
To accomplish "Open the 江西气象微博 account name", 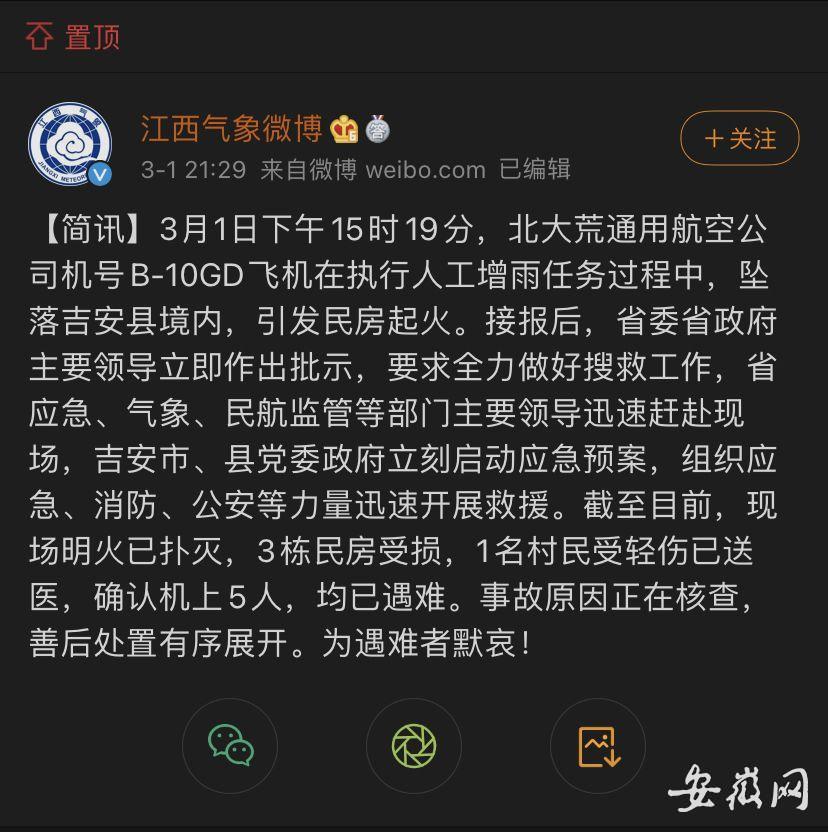I will click(231, 128).
